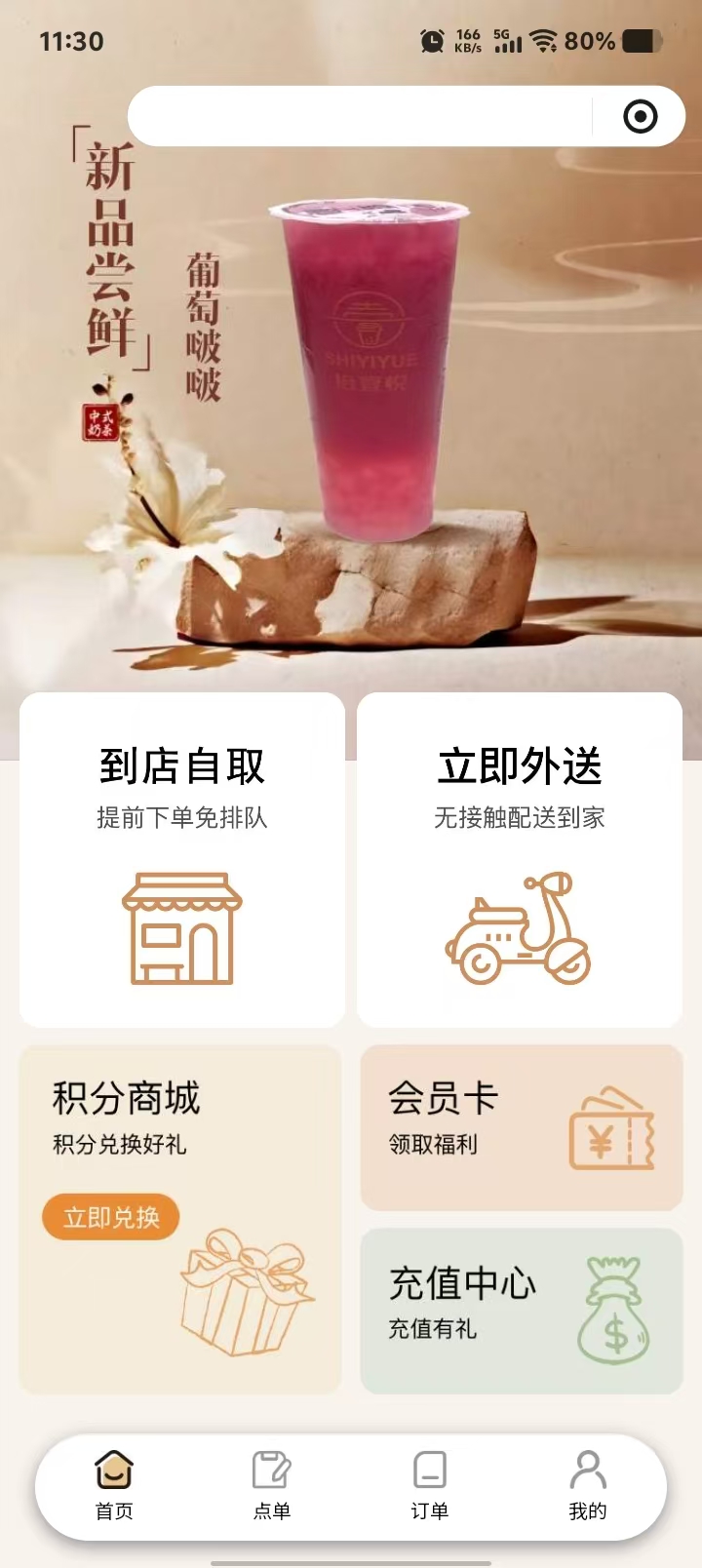Tap the mini program capsule target icon
The width and height of the screenshot is (702, 1568).
pos(640,117)
